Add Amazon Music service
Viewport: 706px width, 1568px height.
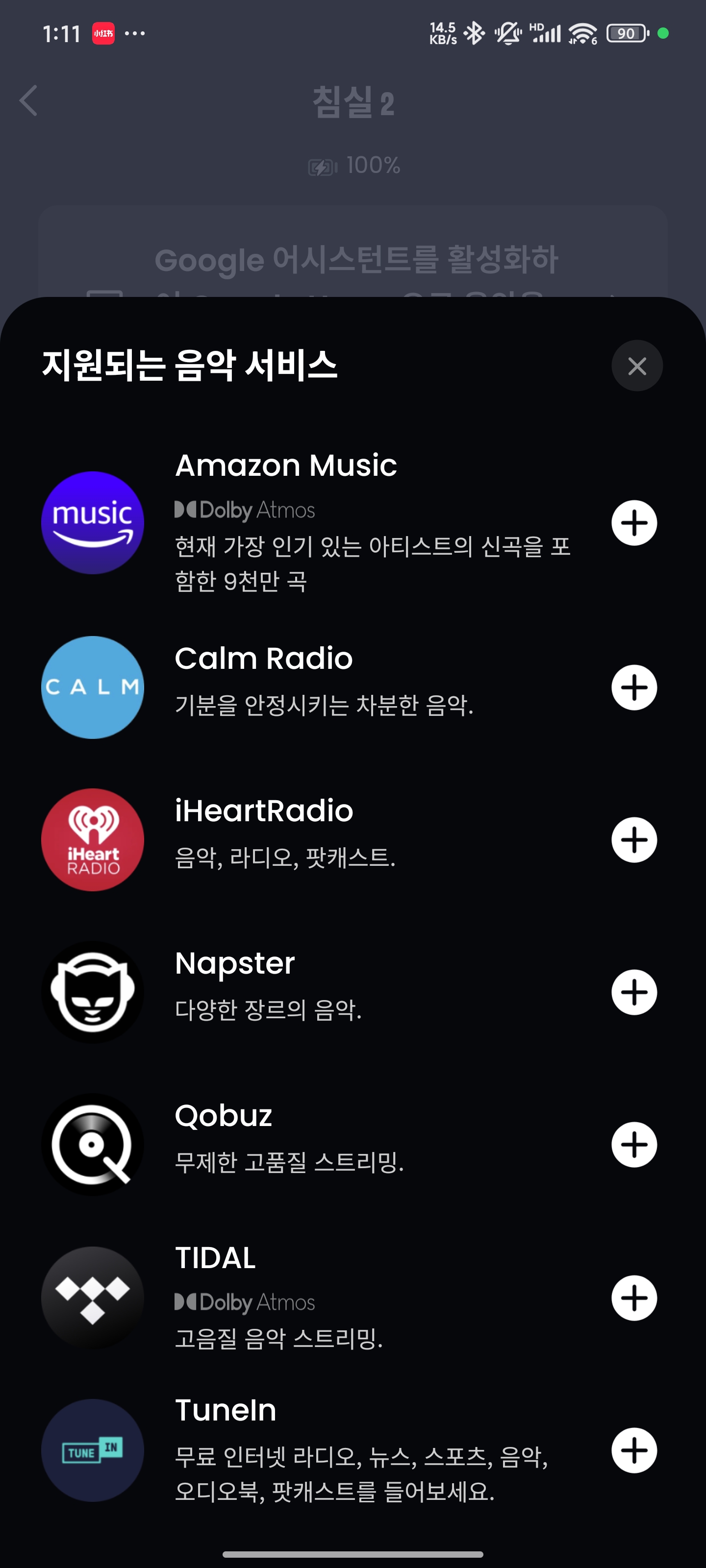(x=634, y=523)
